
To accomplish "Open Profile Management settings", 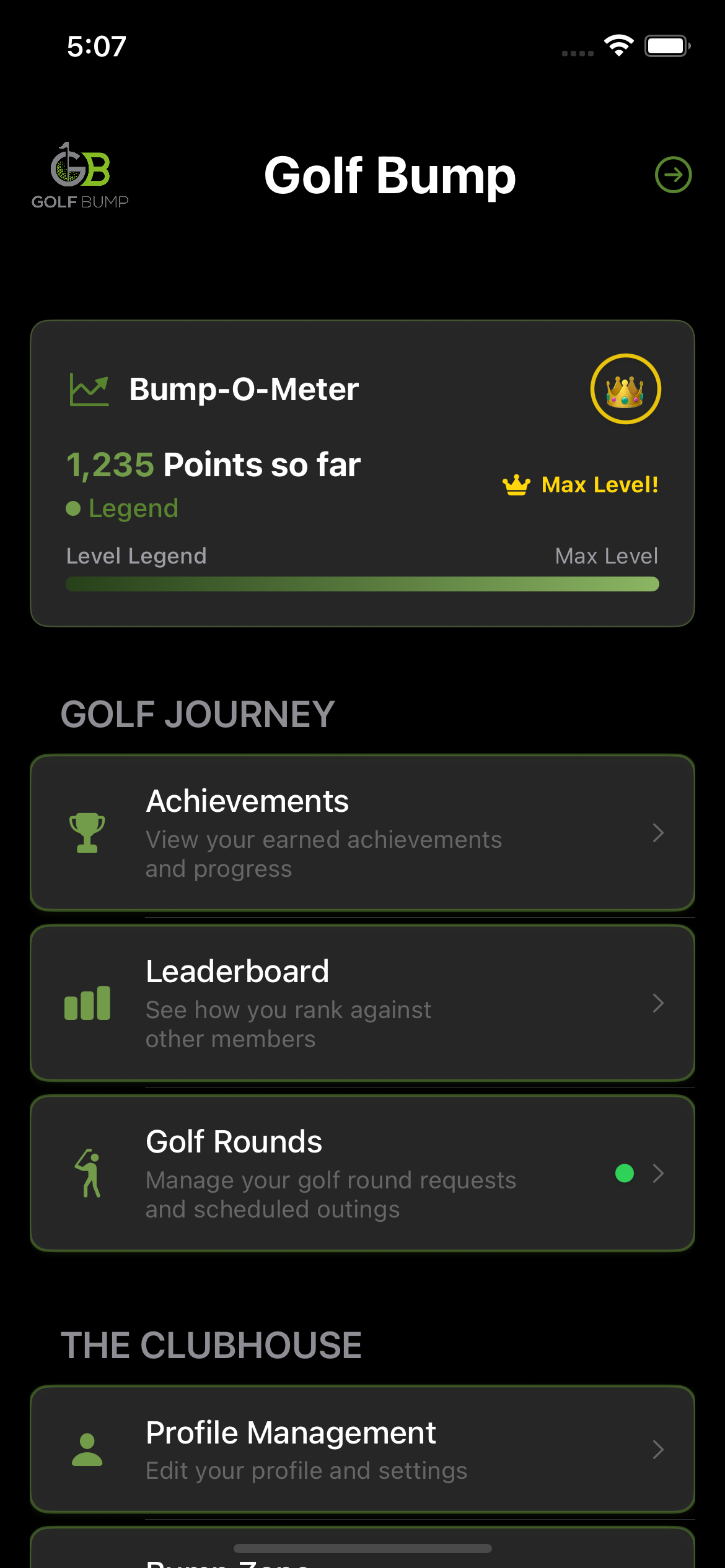I will point(362,1449).
